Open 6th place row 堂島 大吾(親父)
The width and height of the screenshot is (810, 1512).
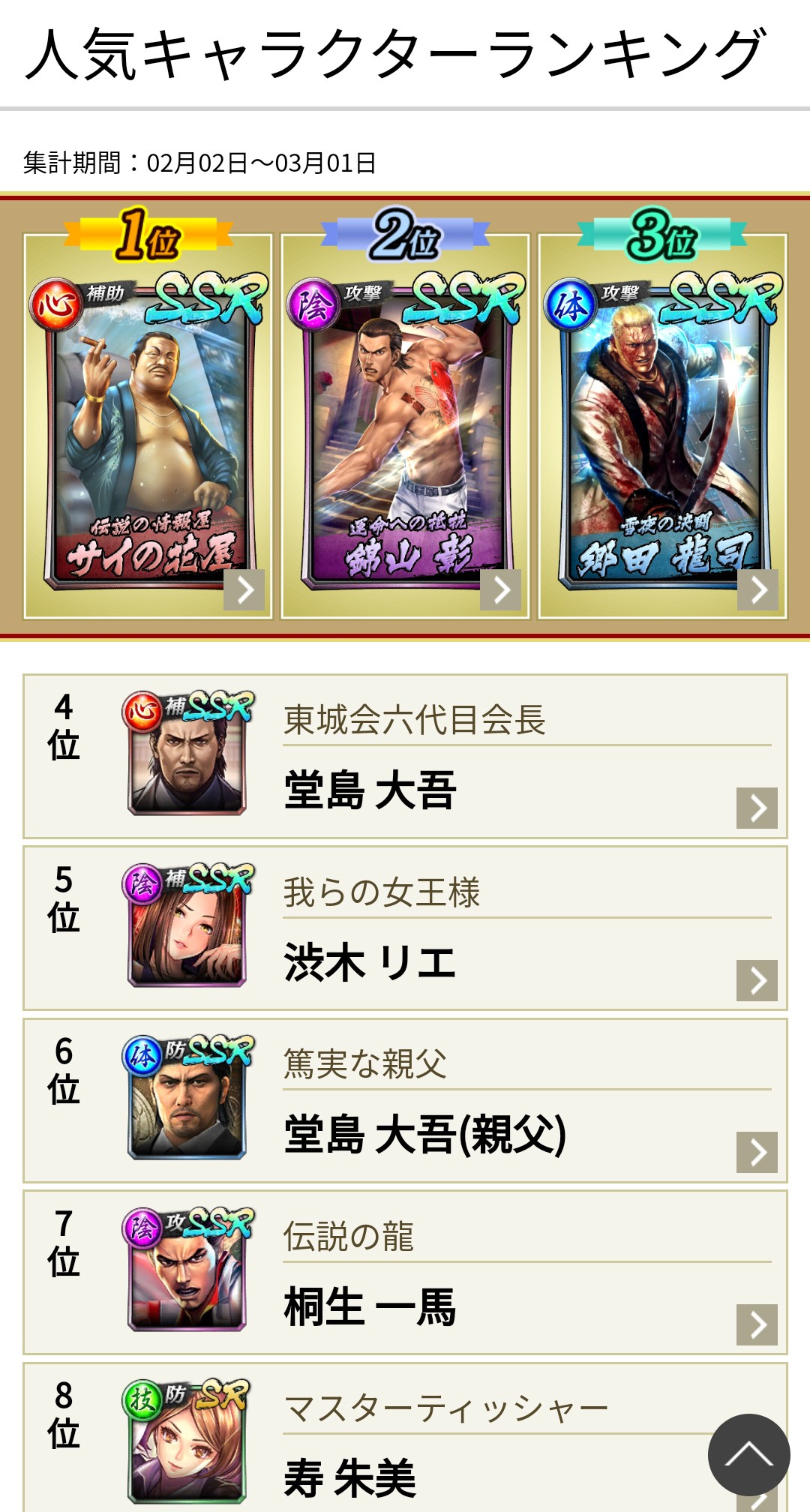click(x=405, y=1100)
